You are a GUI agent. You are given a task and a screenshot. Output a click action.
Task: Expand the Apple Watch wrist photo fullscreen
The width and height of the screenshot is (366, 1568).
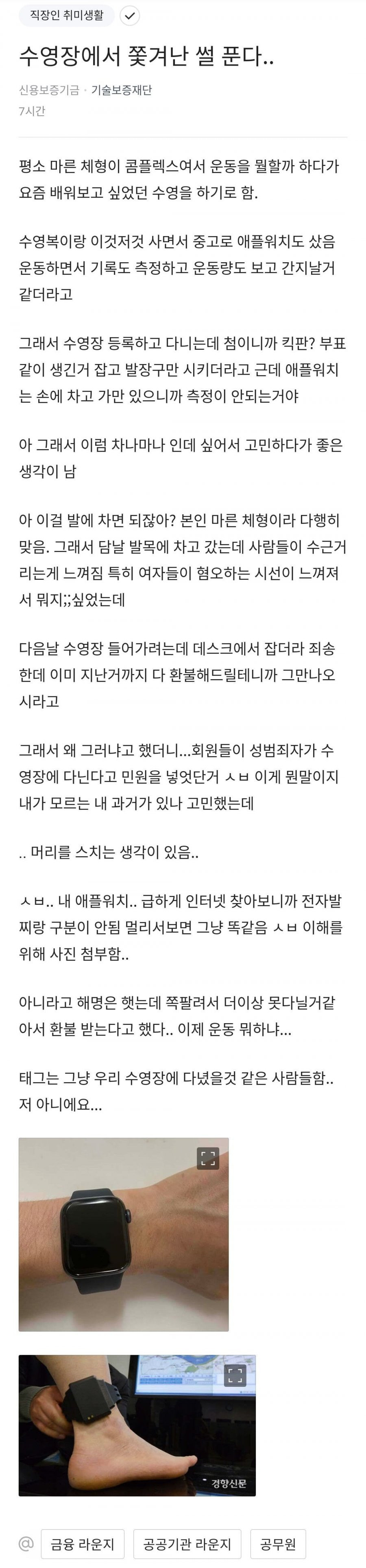tap(208, 1158)
